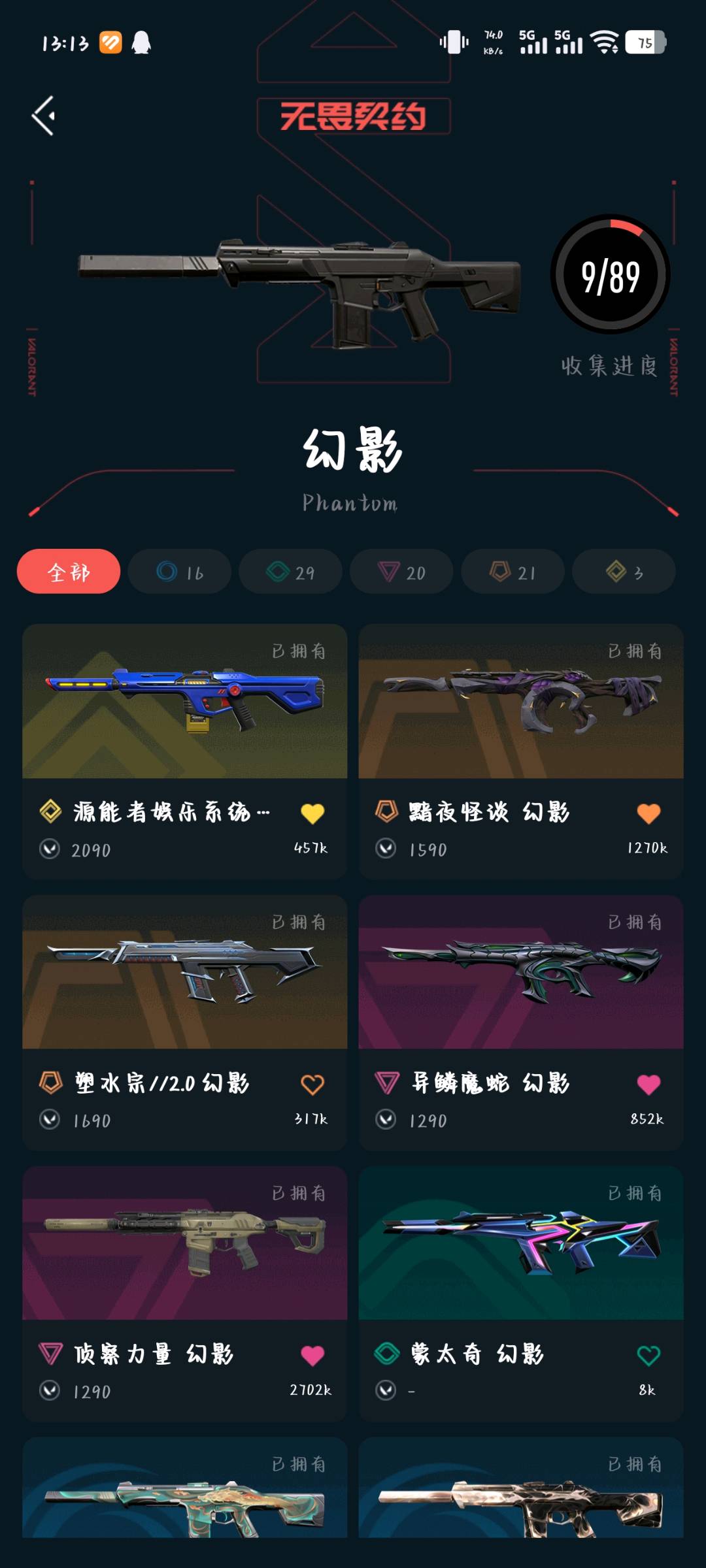Tap the heart on 异鳞魔蛇 幻影
706x1568 pixels.
[x=648, y=1085]
